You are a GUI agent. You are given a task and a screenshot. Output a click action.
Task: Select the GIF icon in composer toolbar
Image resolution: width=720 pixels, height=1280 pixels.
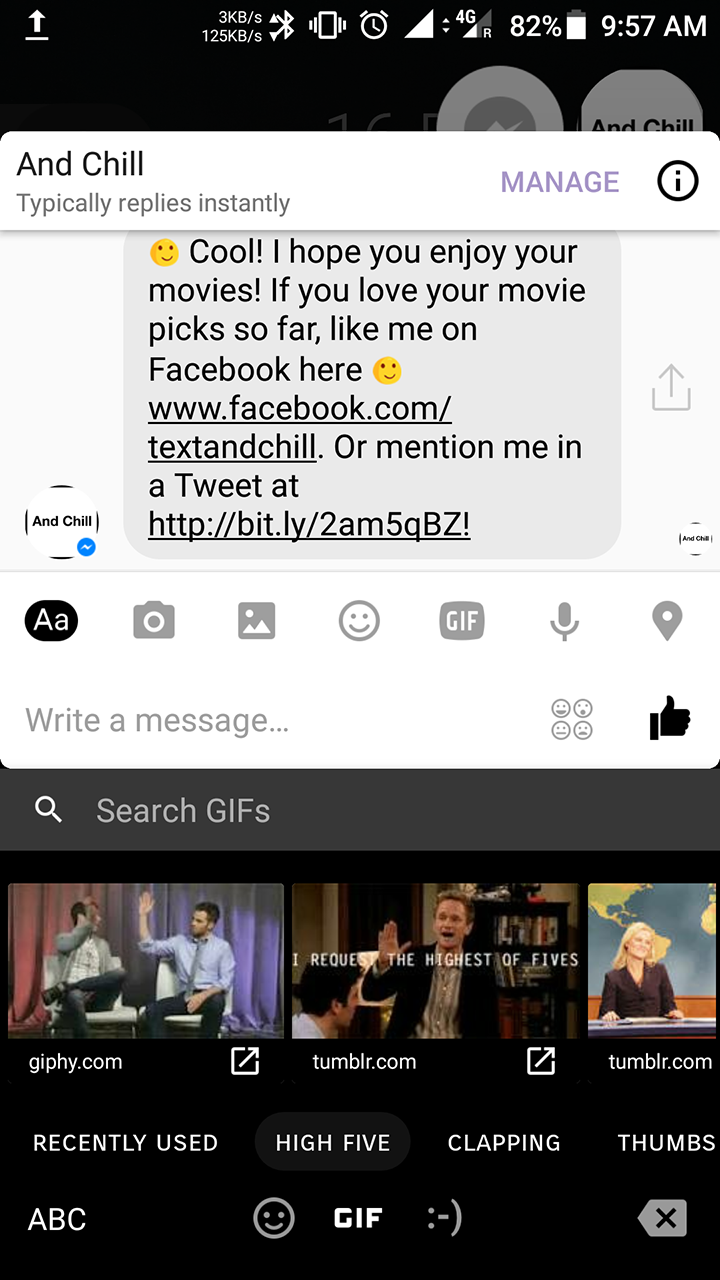462,620
